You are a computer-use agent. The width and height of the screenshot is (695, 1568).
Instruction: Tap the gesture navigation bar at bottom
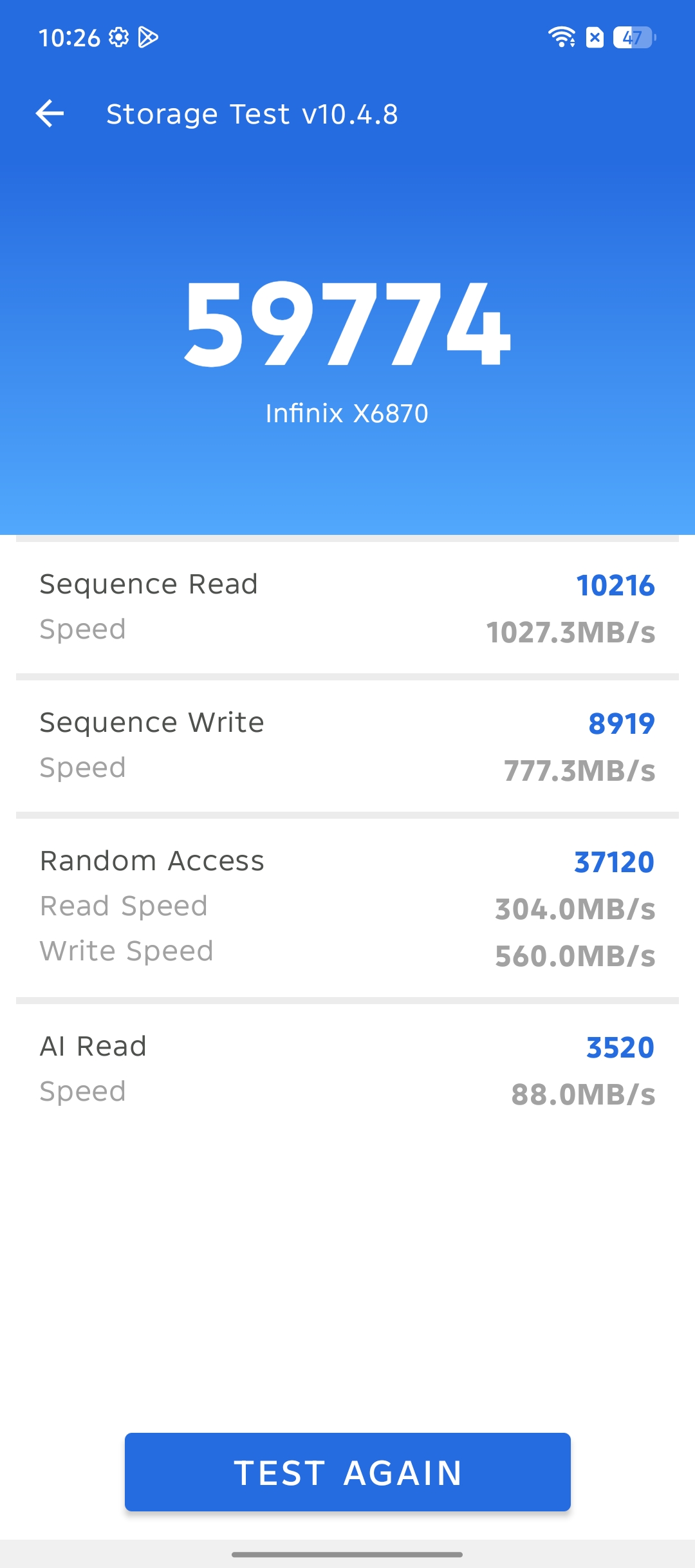pyautogui.click(x=347, y=1554)
